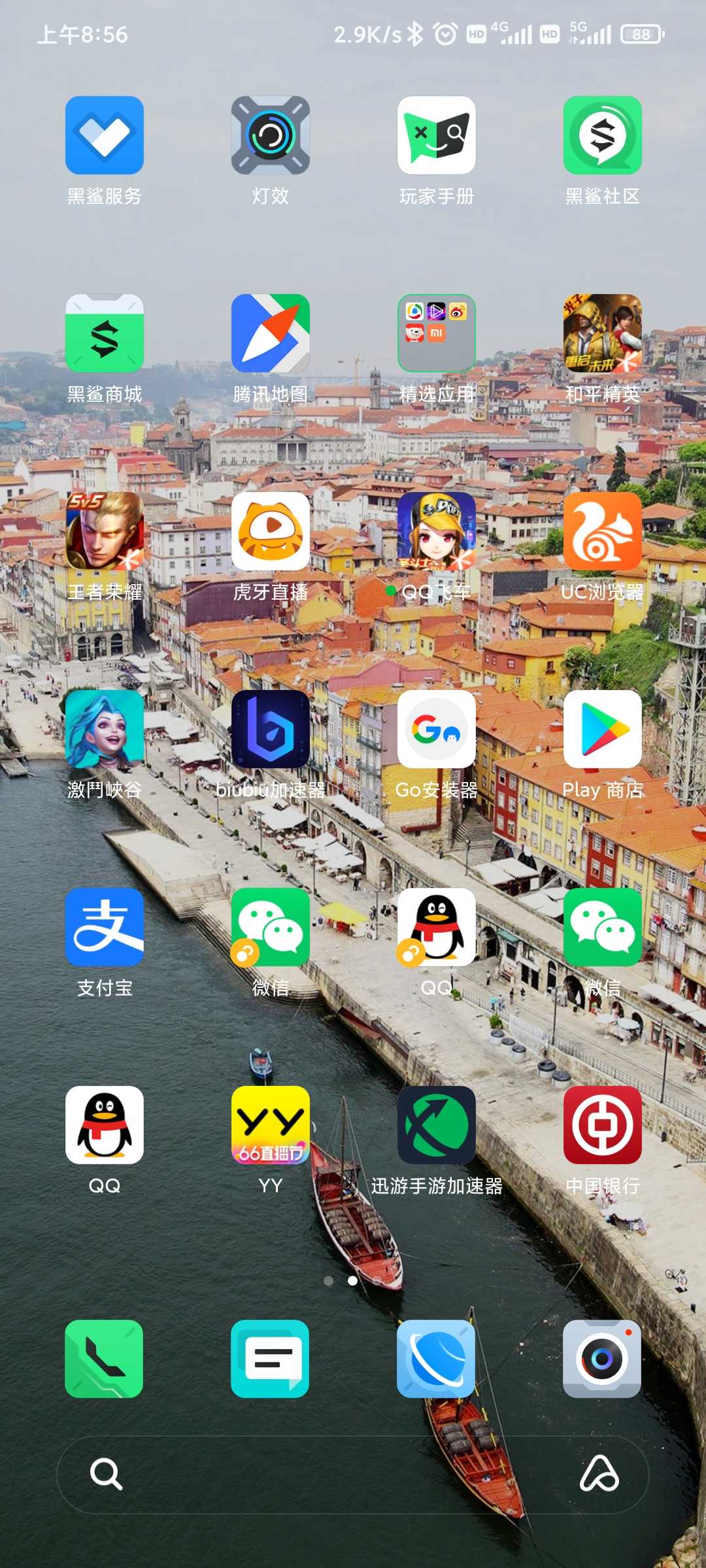Screen dimensions: 706x1568
Task: Open the phone dialer in the dock
Action: click(x=105, y=1359)
